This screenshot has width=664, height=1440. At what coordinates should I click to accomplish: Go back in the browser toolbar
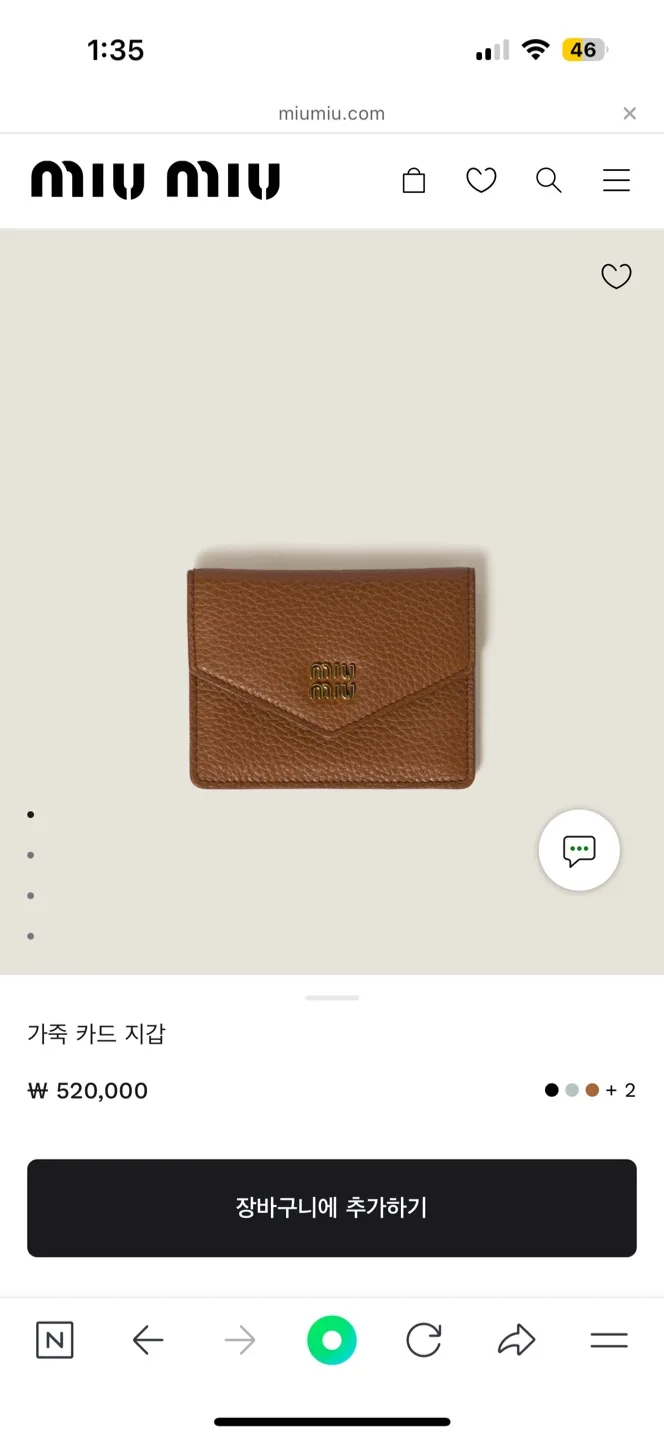[148, 1340]
